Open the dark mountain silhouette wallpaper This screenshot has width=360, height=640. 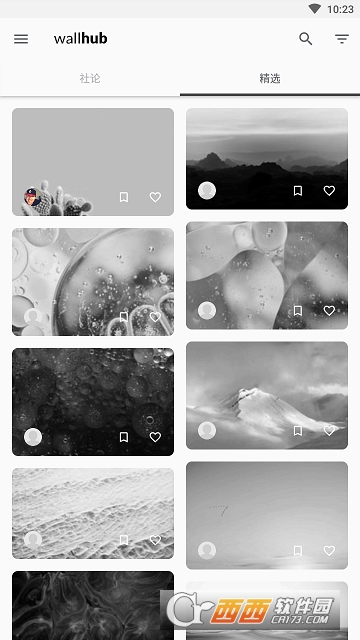tap(267, 158)
